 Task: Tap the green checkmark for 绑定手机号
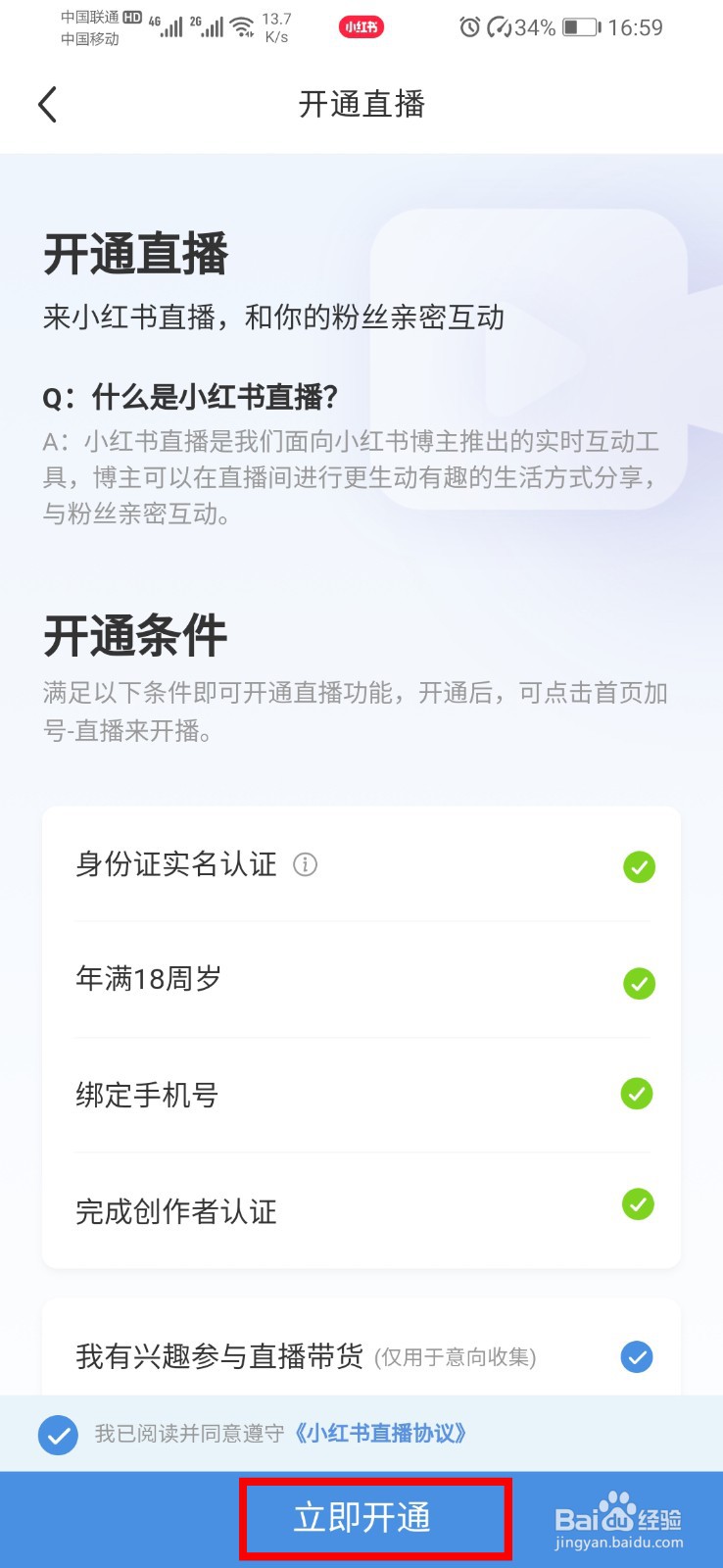tap(638, 1095)
